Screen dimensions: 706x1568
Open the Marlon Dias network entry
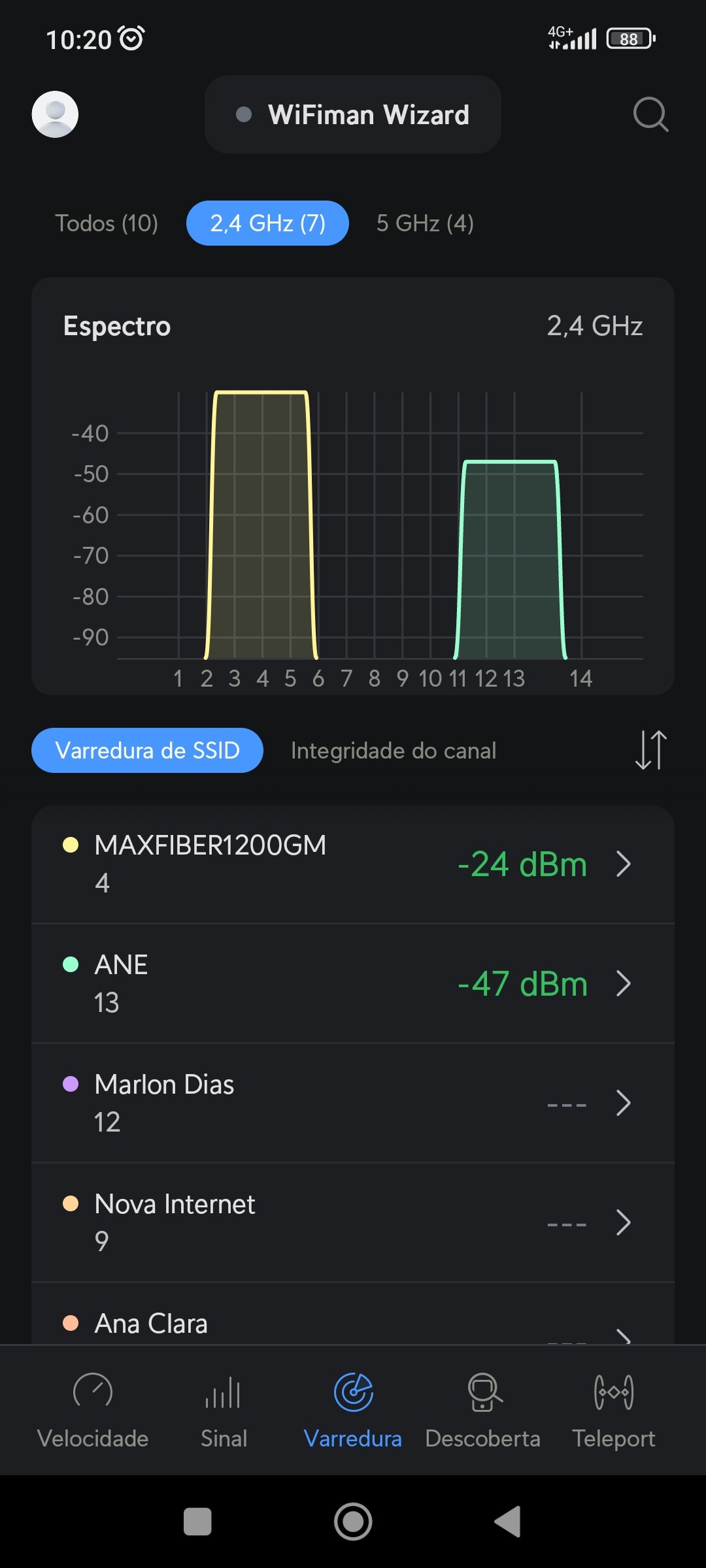tap(353, 1103)
